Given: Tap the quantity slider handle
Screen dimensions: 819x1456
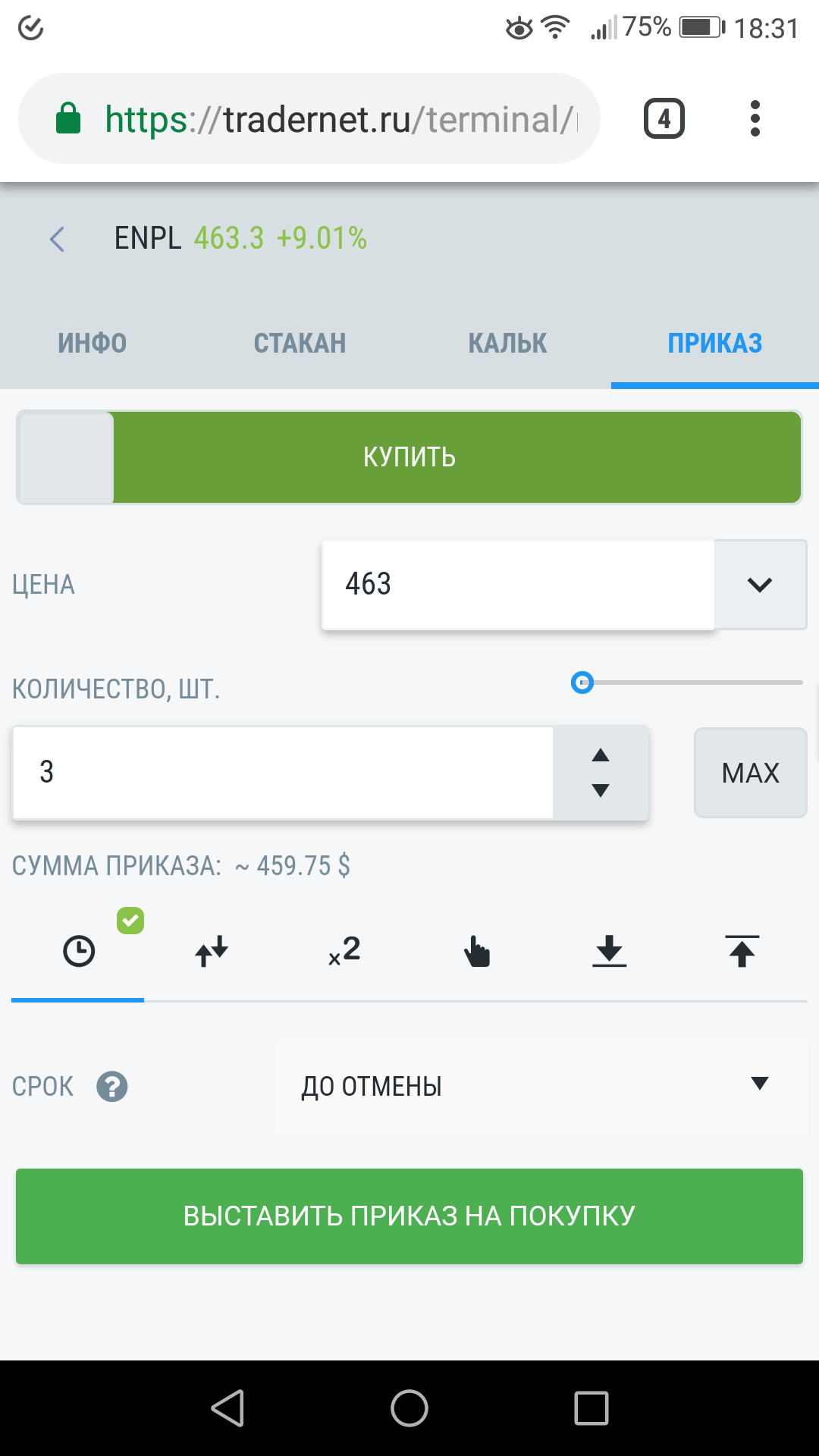Looking at the screenshot, I should (582, 682).
